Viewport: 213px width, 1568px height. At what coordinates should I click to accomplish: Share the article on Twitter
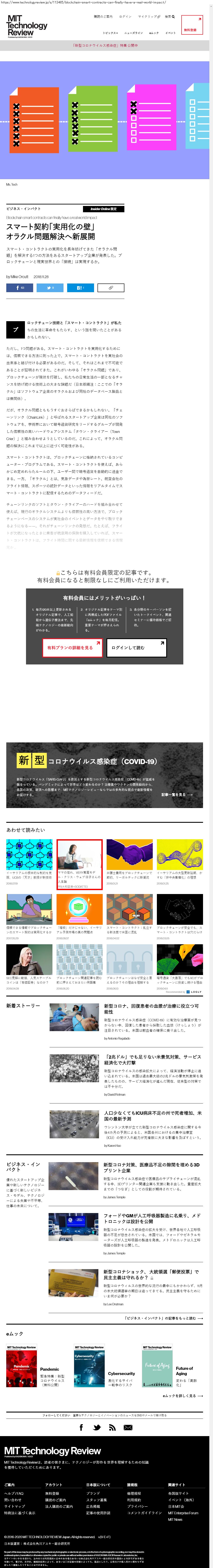pyautogui.click(x=50, y=287)
